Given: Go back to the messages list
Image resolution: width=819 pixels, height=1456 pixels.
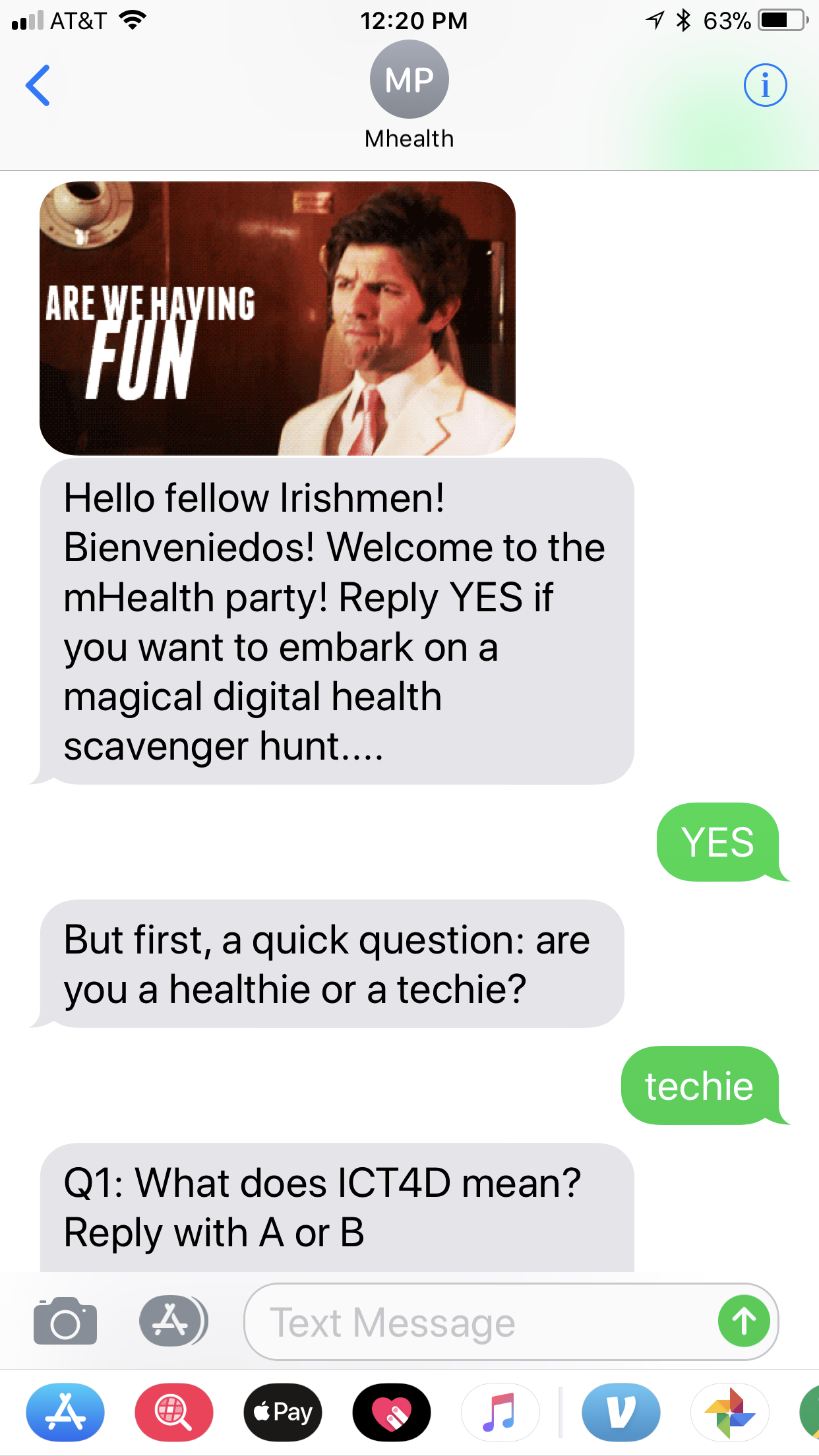Looking at the screenshot, I should [38, 85].
